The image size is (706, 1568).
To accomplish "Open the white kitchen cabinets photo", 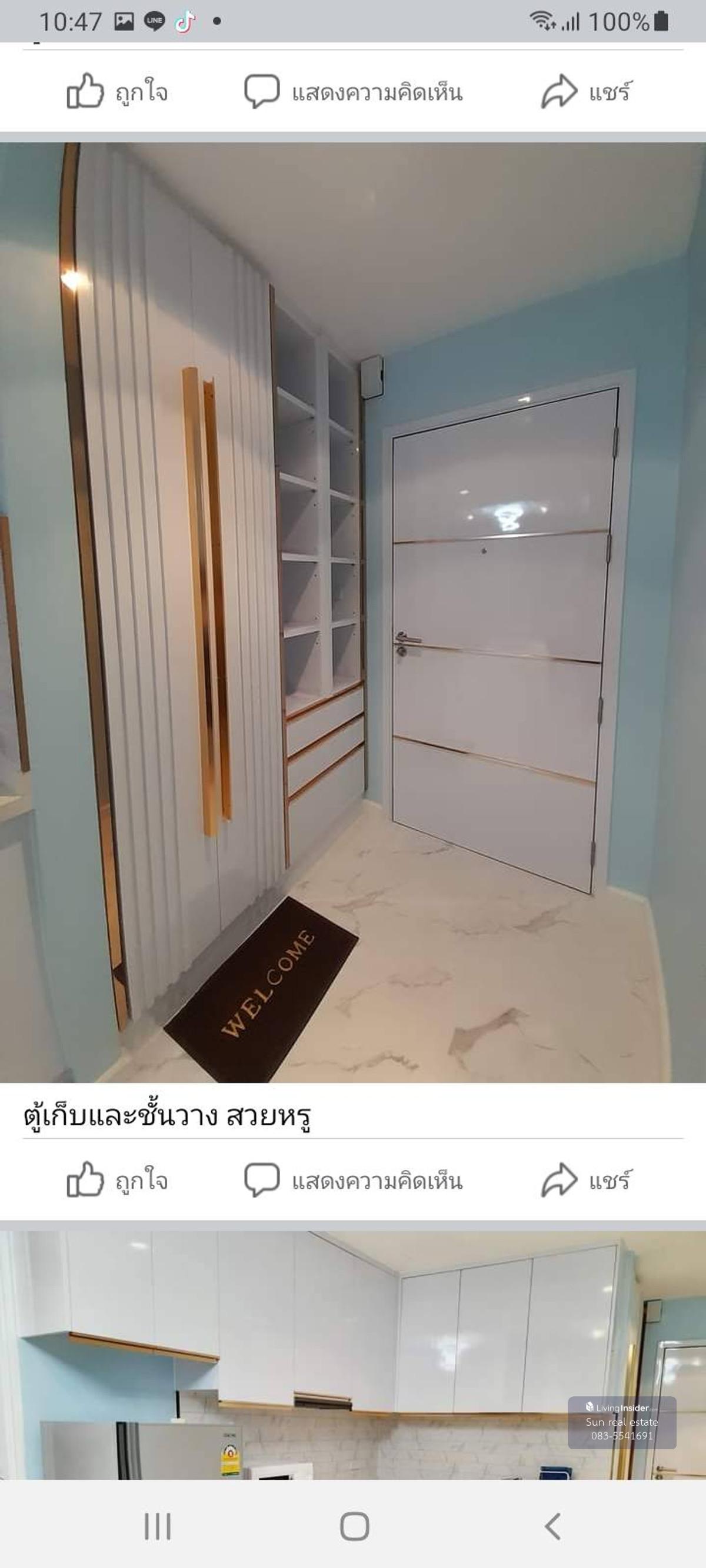I will tap(352, 1355).
